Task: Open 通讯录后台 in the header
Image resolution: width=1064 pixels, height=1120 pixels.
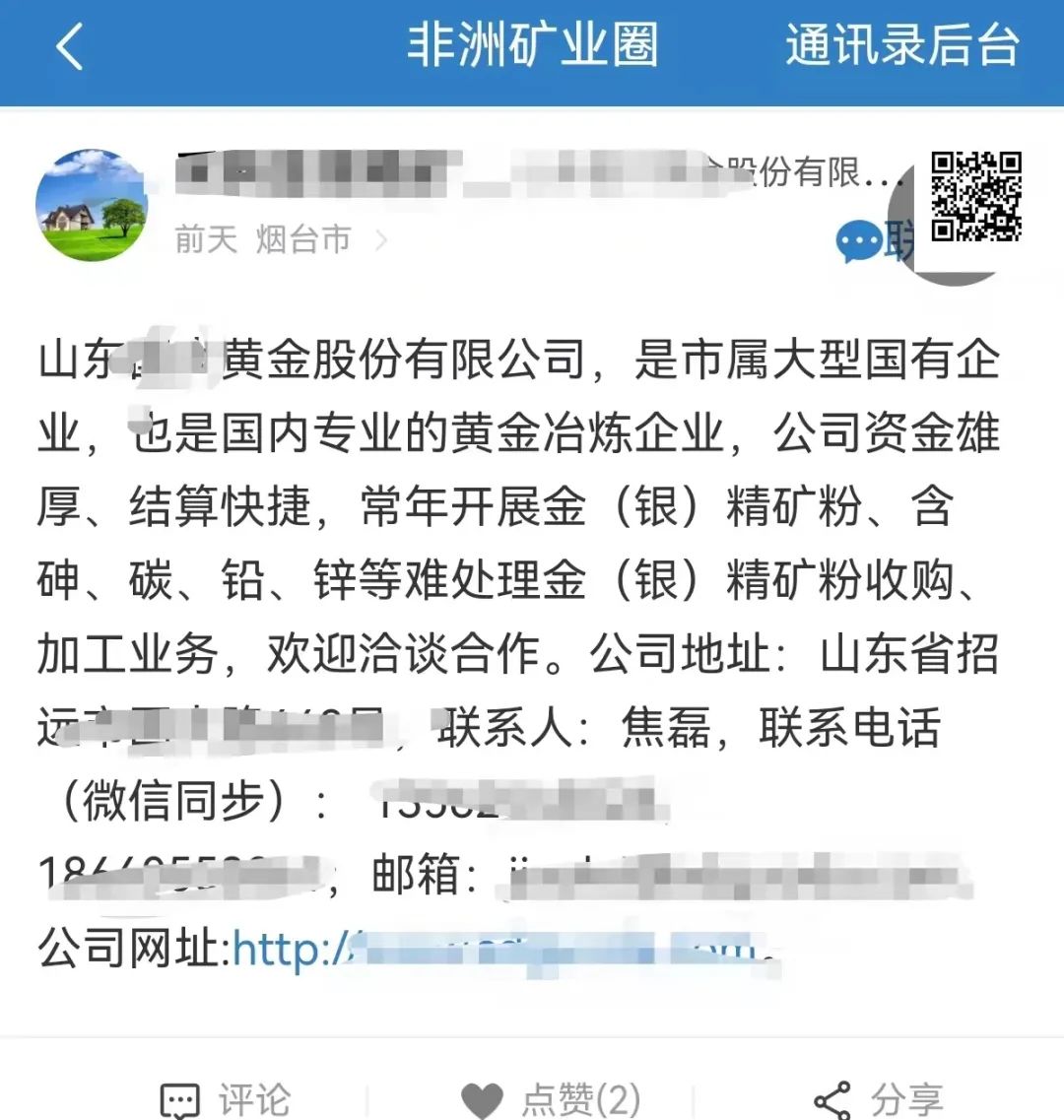Action: point(901,46)
